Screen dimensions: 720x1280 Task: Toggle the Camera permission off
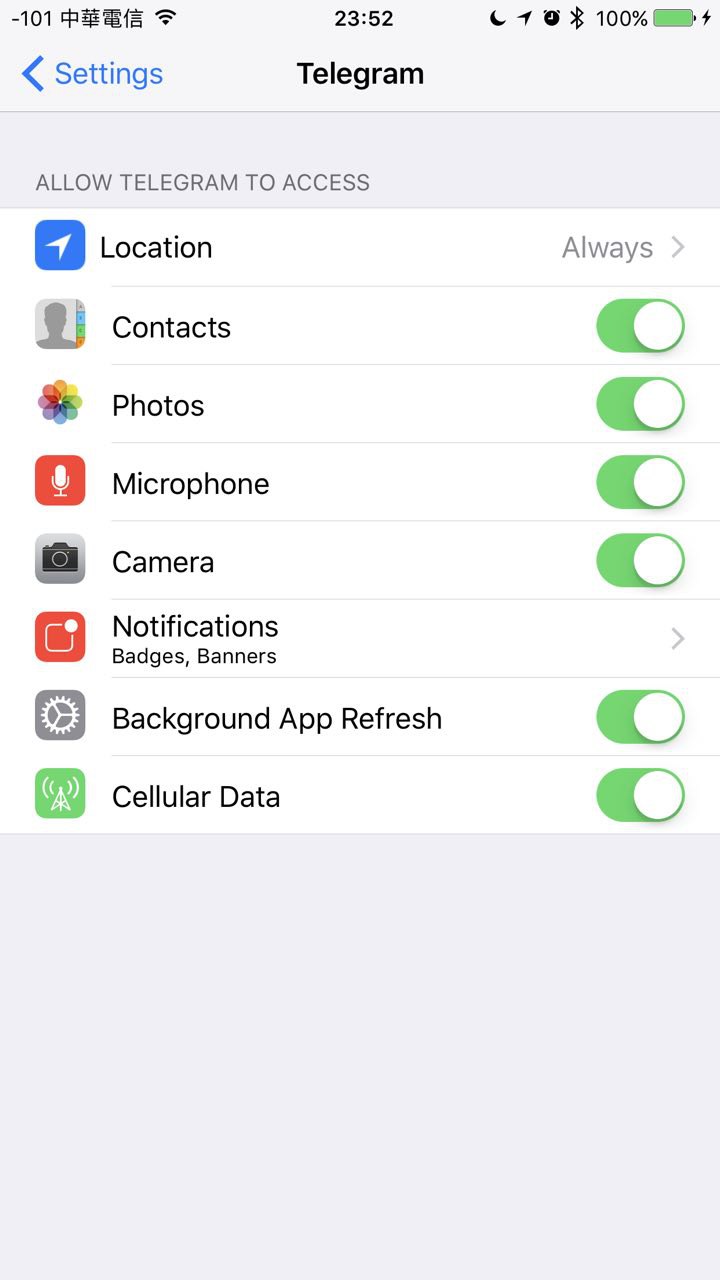click(x=640, y=561)
